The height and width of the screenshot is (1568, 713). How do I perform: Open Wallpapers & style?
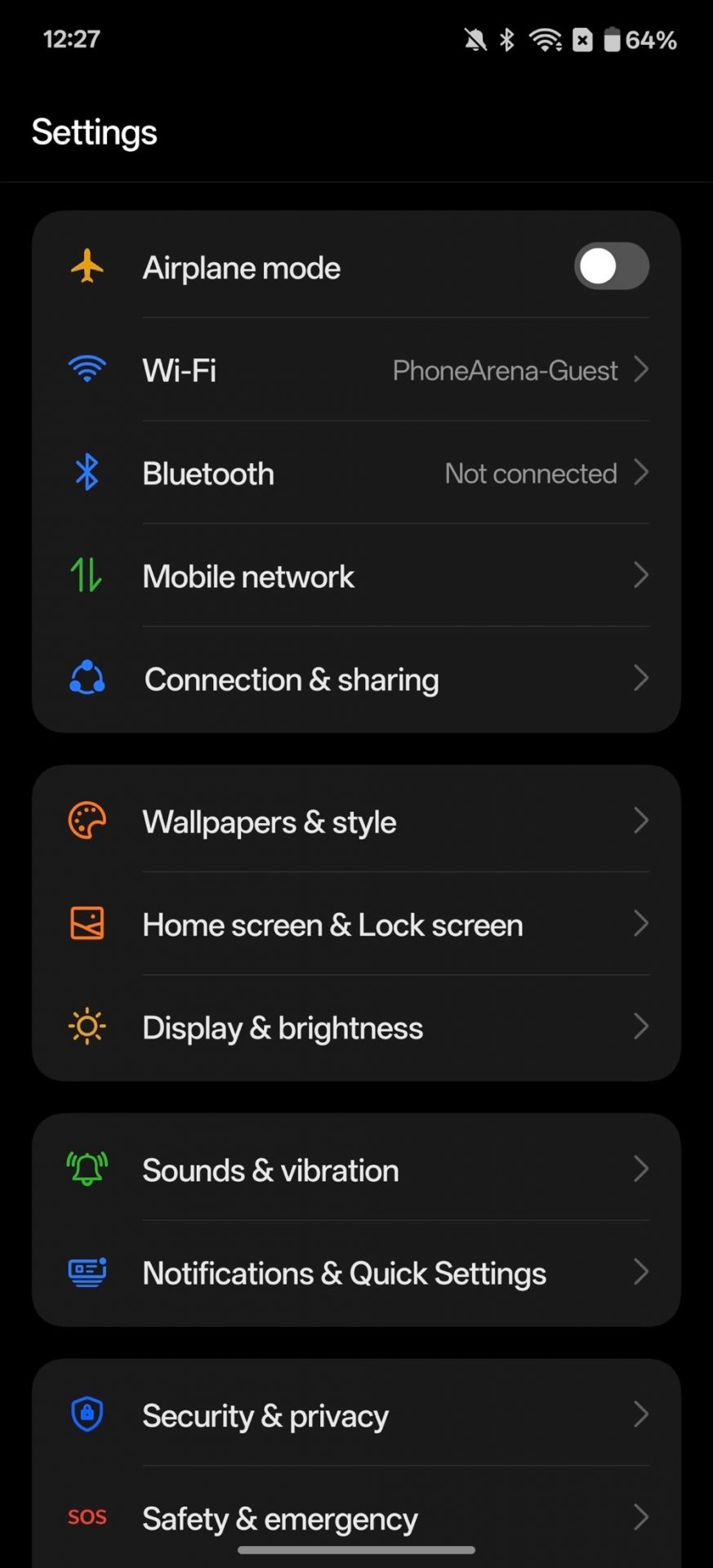click(x=356, y=822)
